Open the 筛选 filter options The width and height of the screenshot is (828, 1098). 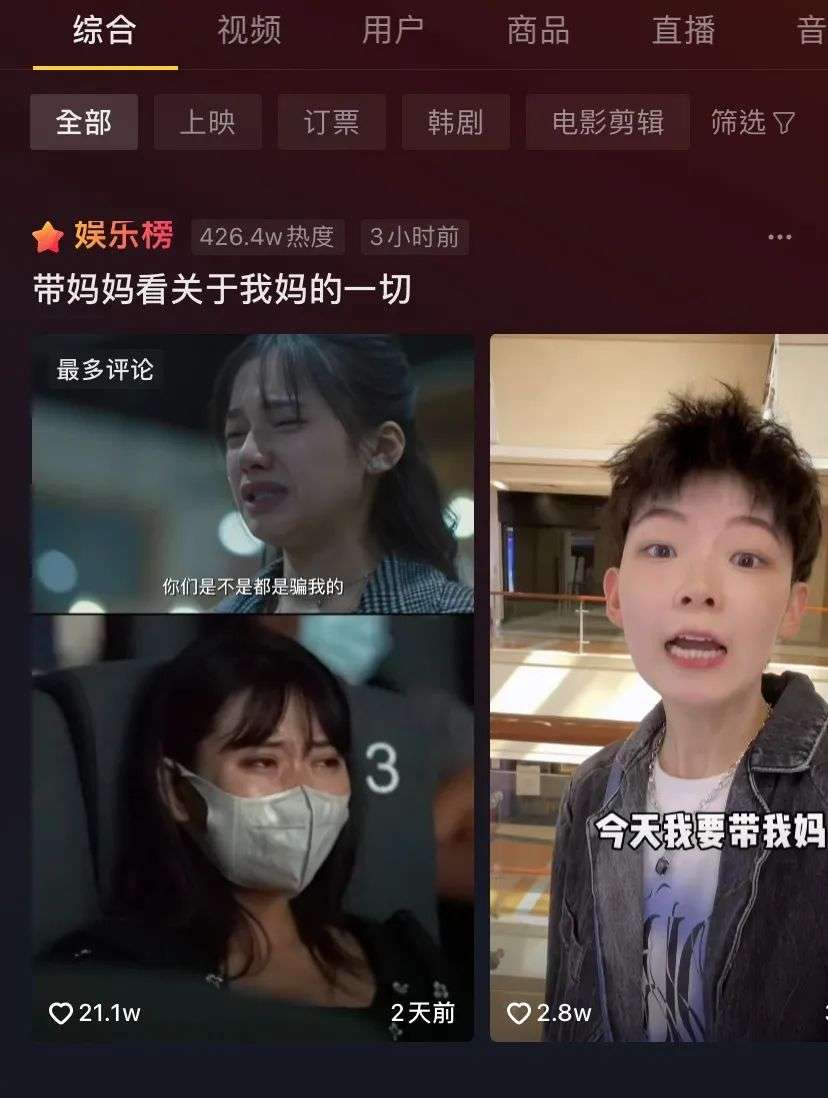point(752,122)
